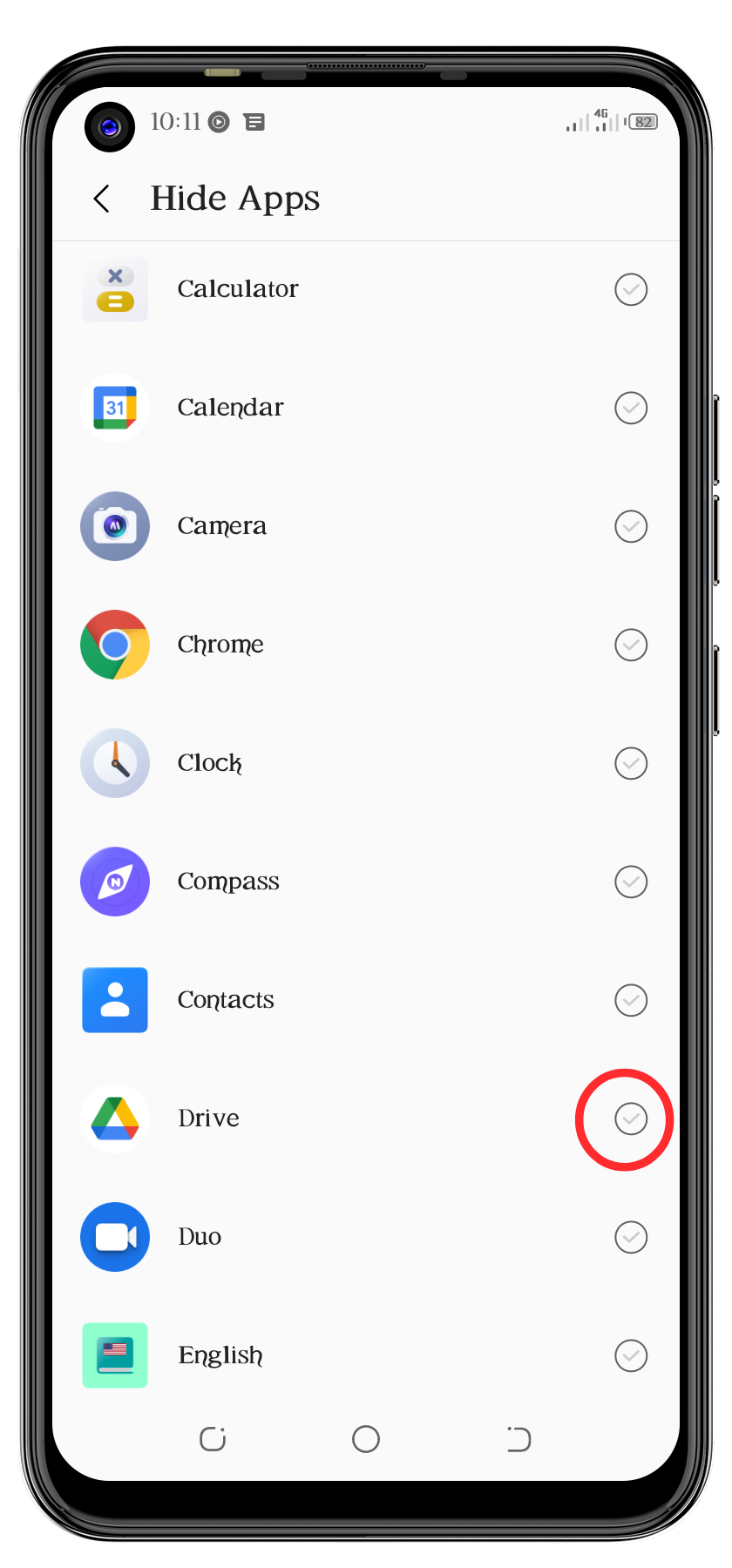Tick the Chrome checkbox

631,645
